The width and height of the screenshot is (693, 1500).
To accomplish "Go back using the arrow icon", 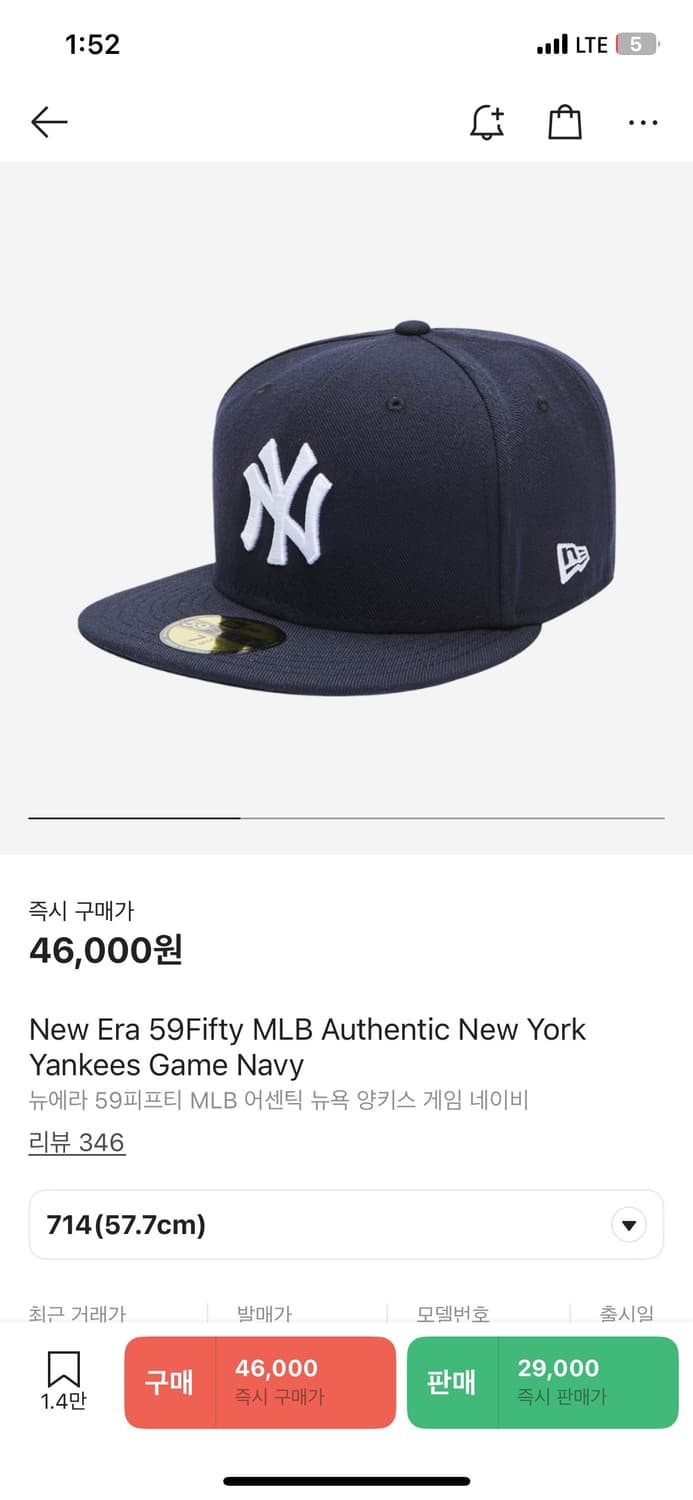I will 49,123.
